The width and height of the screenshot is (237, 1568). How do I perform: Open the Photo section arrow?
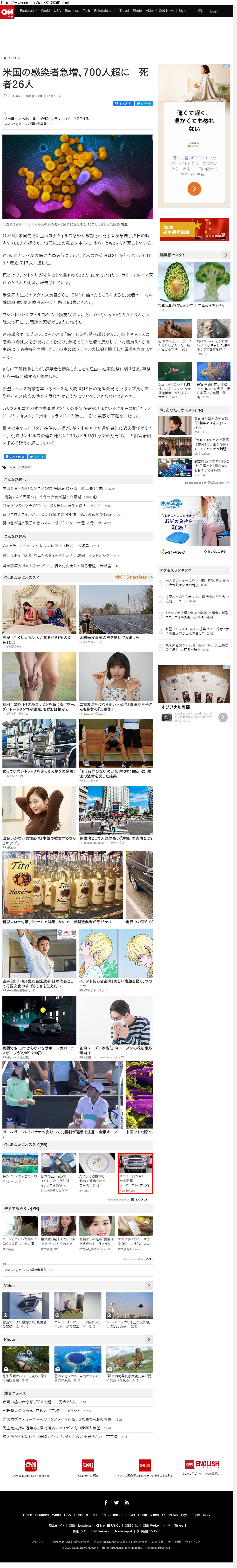pyautogui.click(x=148, y=1339)
